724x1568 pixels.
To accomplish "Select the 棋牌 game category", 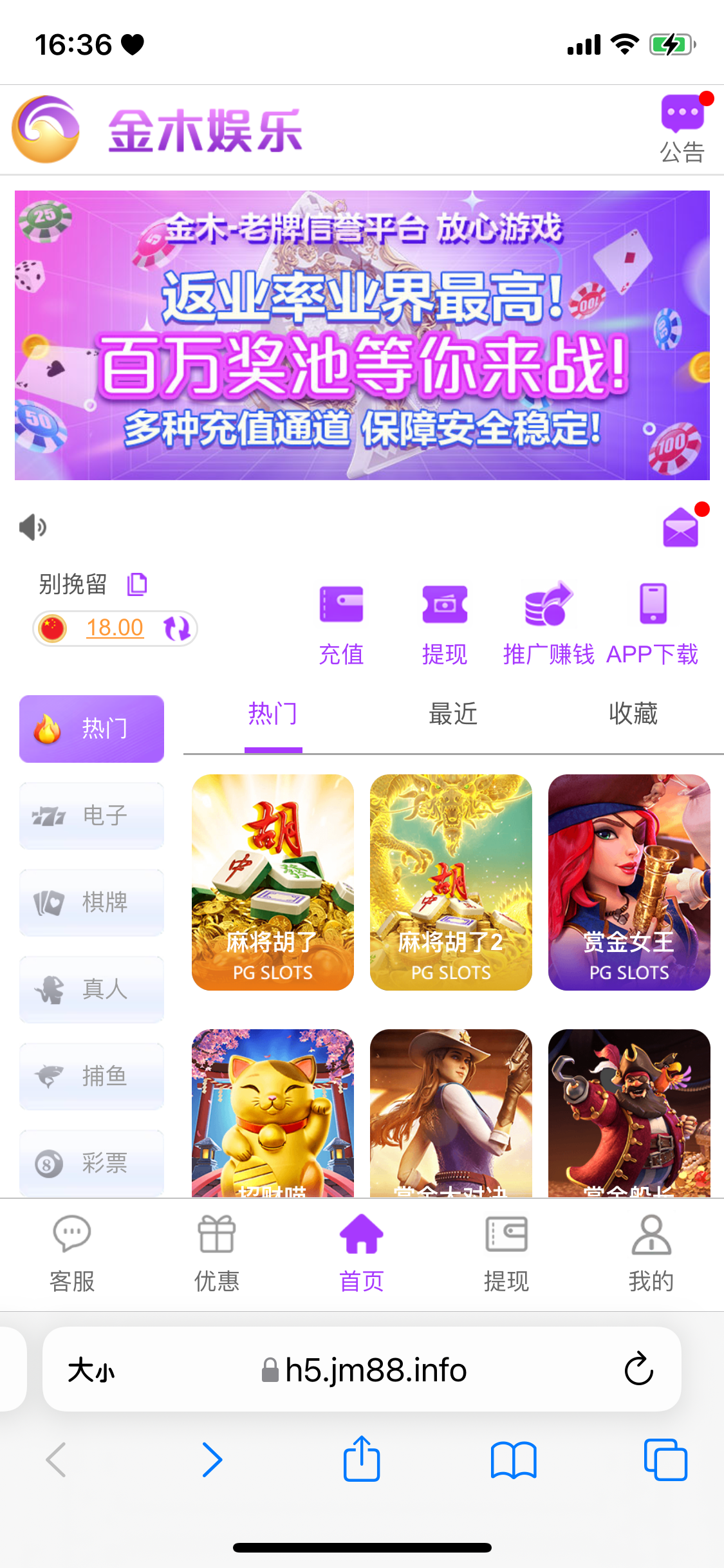I will pos(91,902).
